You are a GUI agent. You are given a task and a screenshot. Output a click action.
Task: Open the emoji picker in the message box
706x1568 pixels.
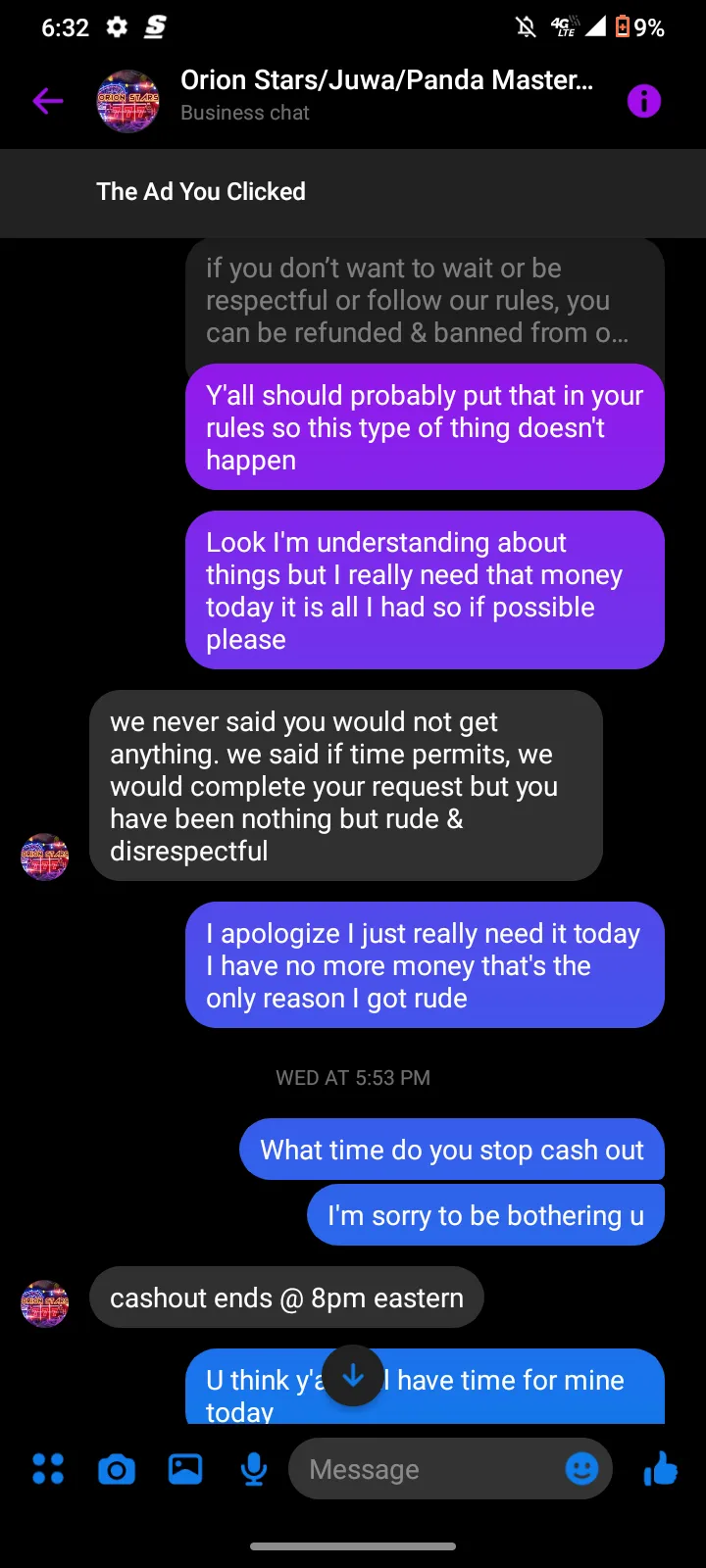coord(582,1469)
